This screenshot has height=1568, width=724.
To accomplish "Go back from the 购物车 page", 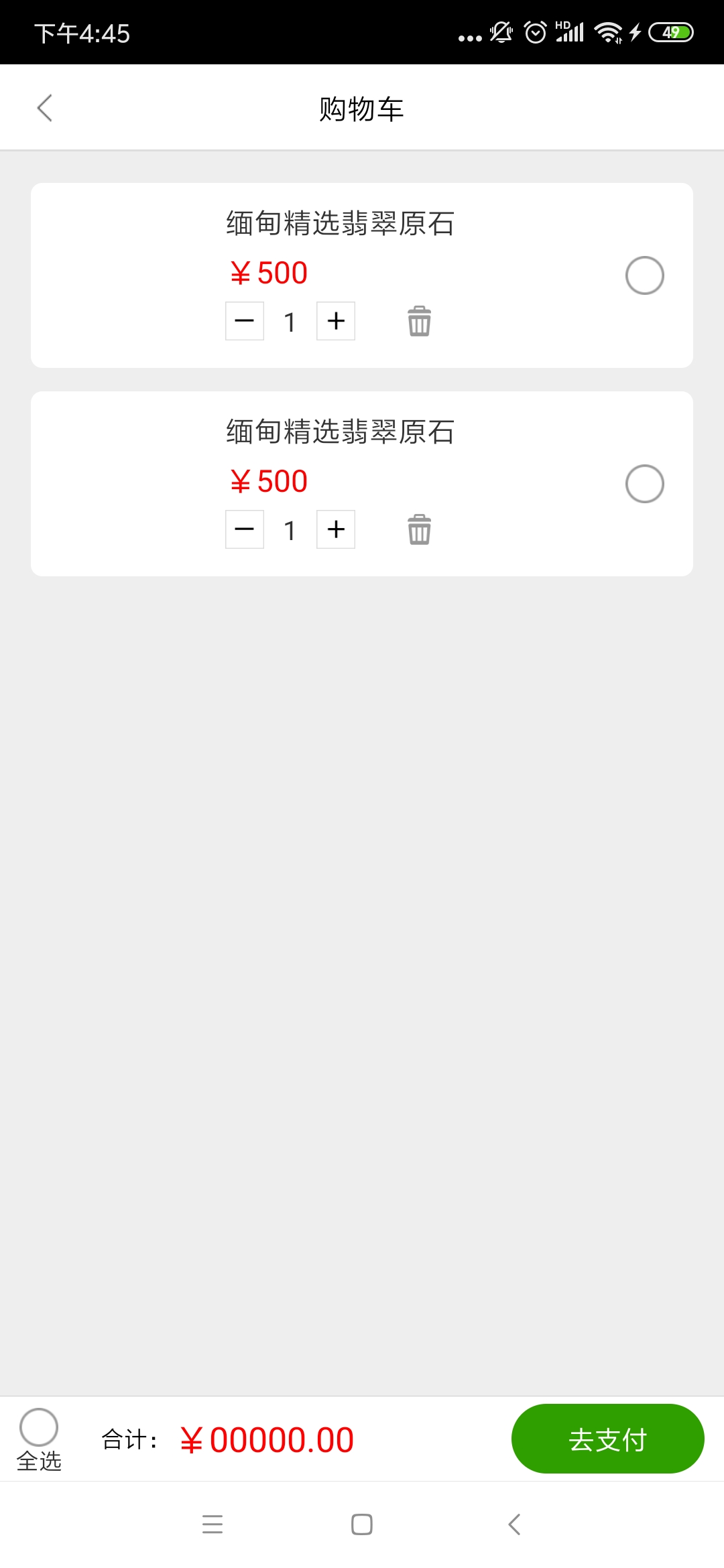I will tap(45, 108).
